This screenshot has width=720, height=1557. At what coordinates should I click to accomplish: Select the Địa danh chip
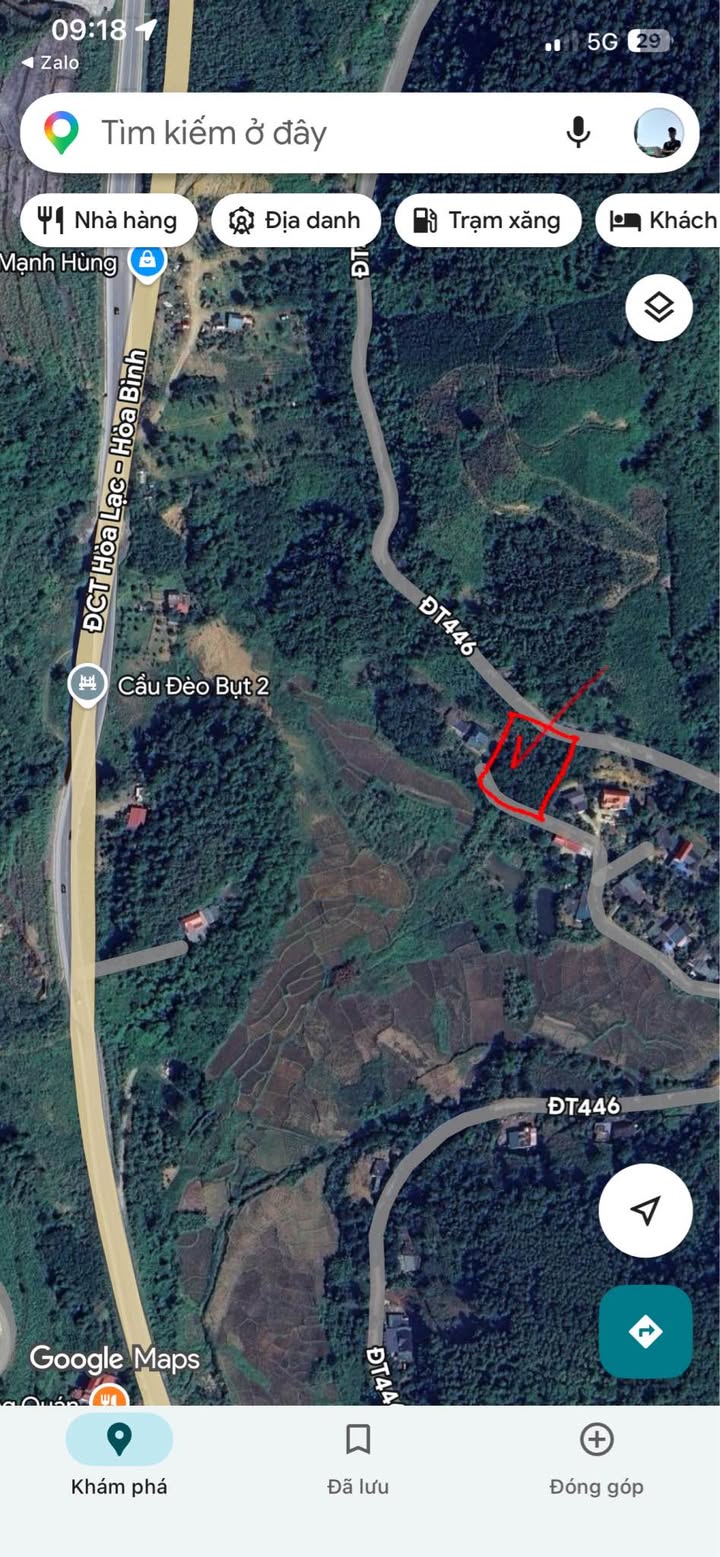click(x=296, y=220)
